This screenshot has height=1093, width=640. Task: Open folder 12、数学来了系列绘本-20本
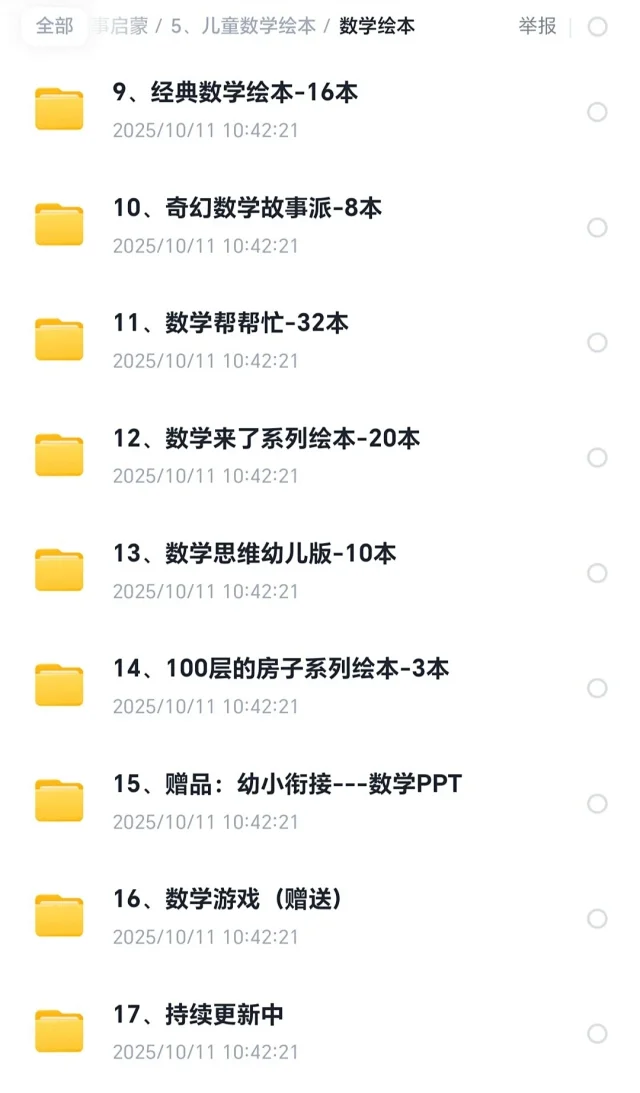[266, 438]
